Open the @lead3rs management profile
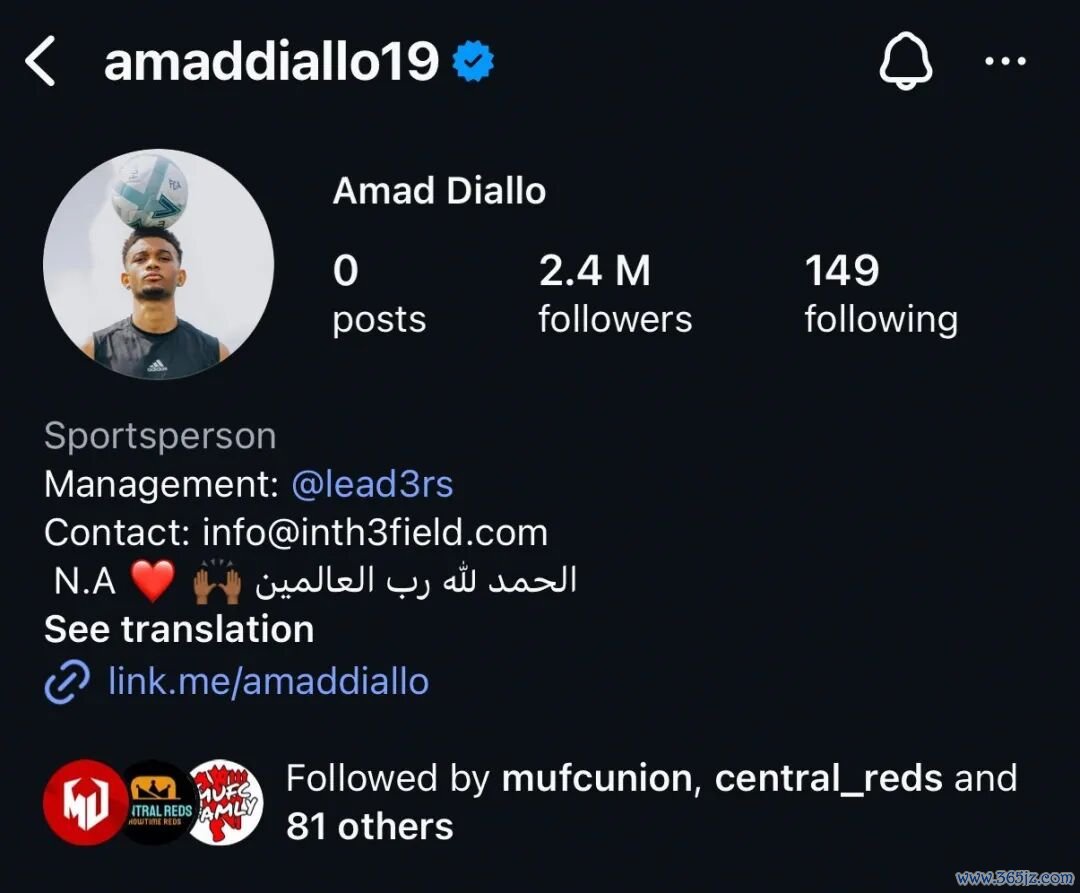1080x893 pixels. tap(372, 485)
